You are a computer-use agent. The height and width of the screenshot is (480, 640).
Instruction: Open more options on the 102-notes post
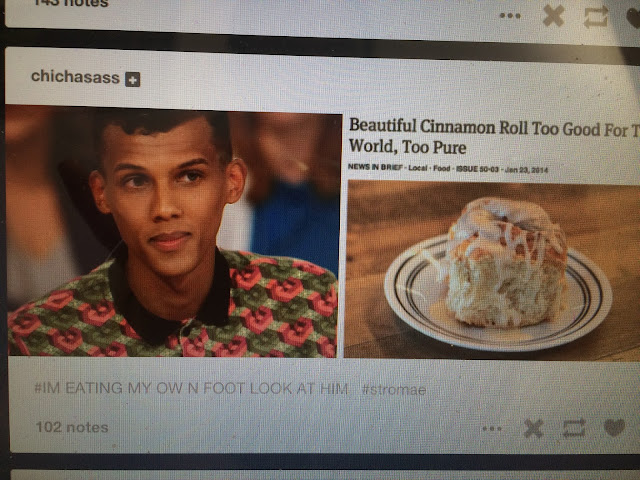click(x=490, y=429)
